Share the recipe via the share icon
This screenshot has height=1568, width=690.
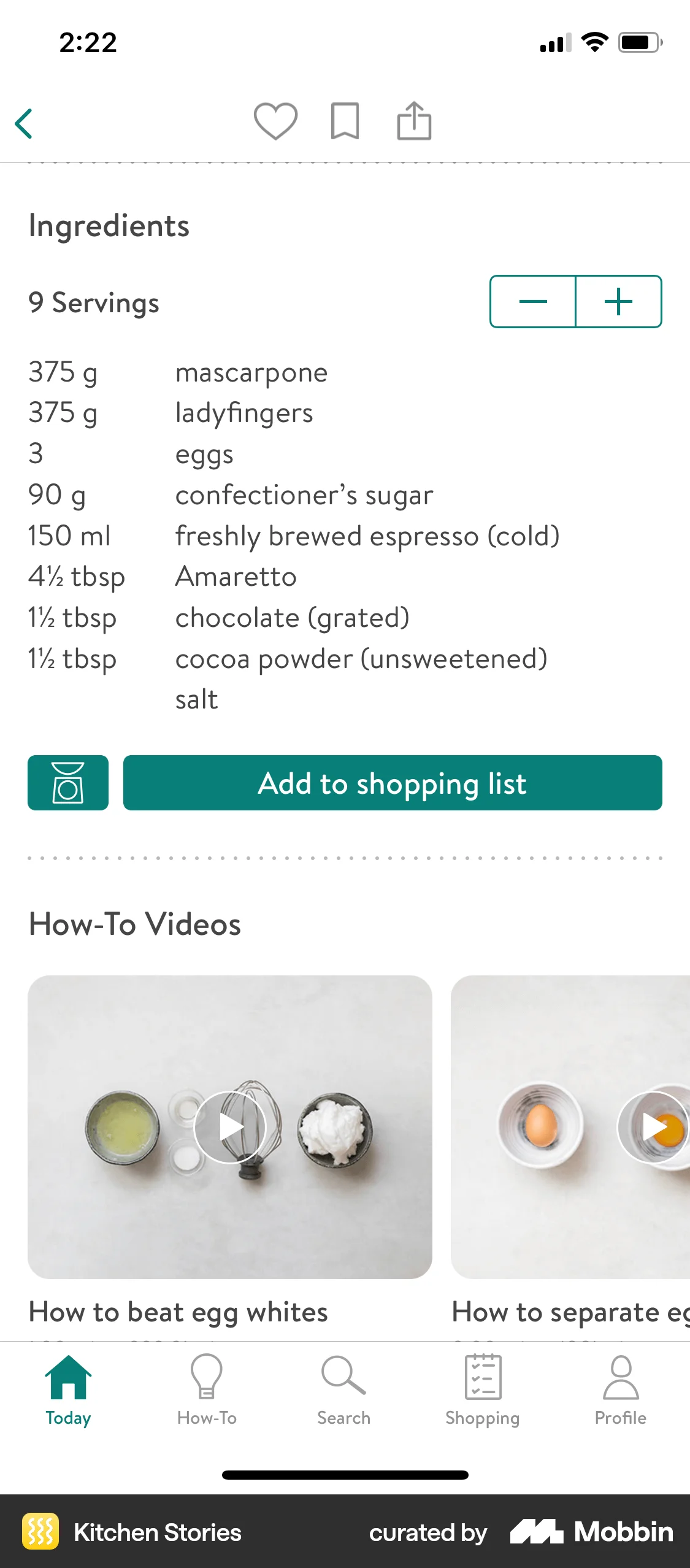pos(414,121)
